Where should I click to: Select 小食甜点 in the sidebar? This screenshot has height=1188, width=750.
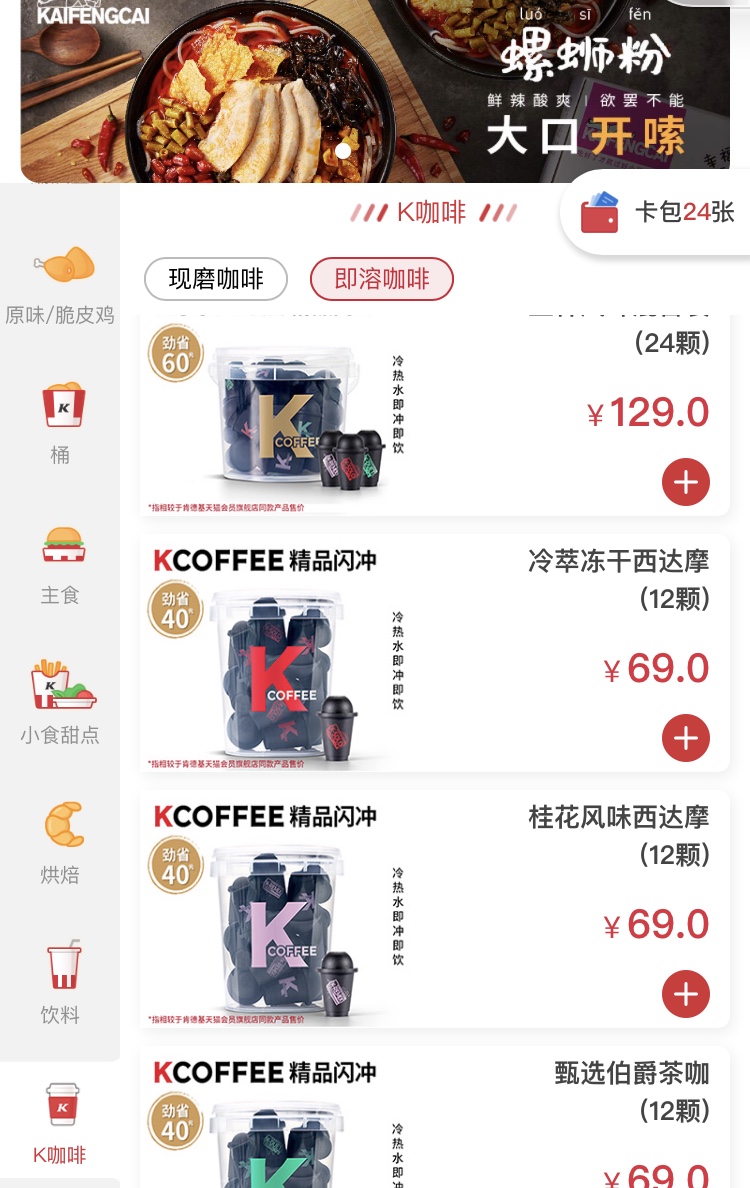(60, 704)
